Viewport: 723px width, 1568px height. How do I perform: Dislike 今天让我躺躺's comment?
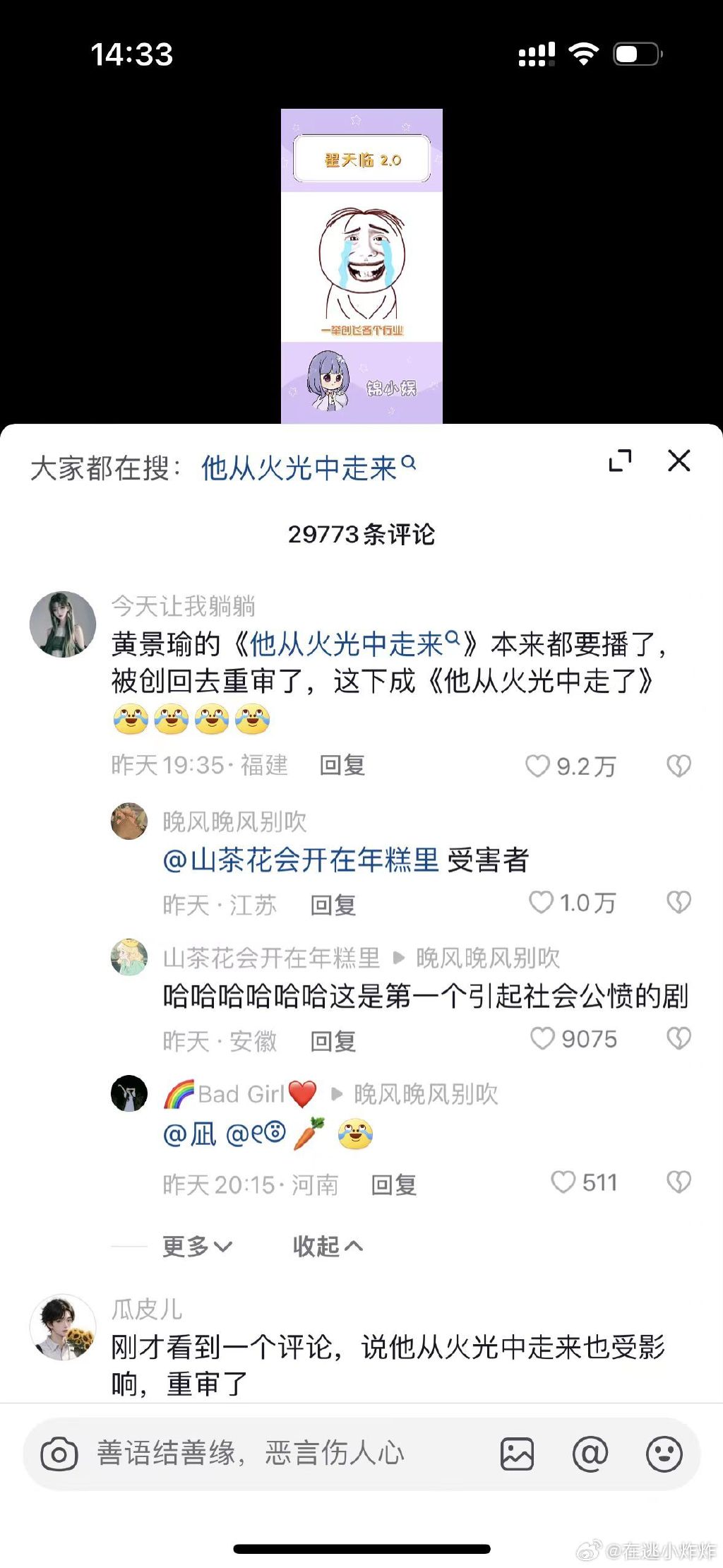[x=679, y=766]
